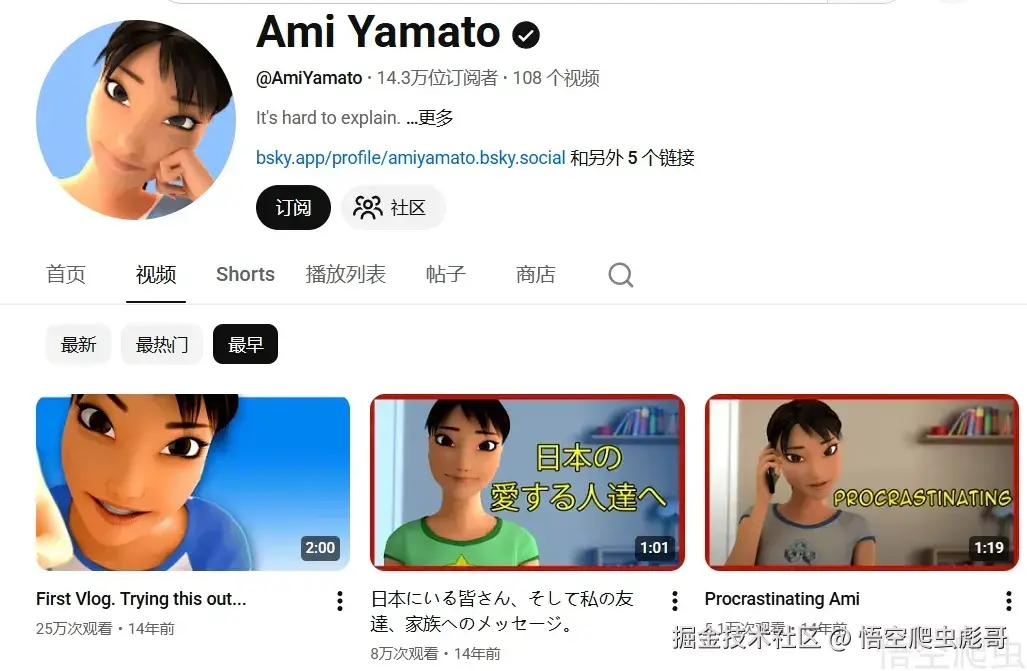Play the 日本にいる皆さん message video
This screenshot has width=1027, height=671.
[527, 483]
